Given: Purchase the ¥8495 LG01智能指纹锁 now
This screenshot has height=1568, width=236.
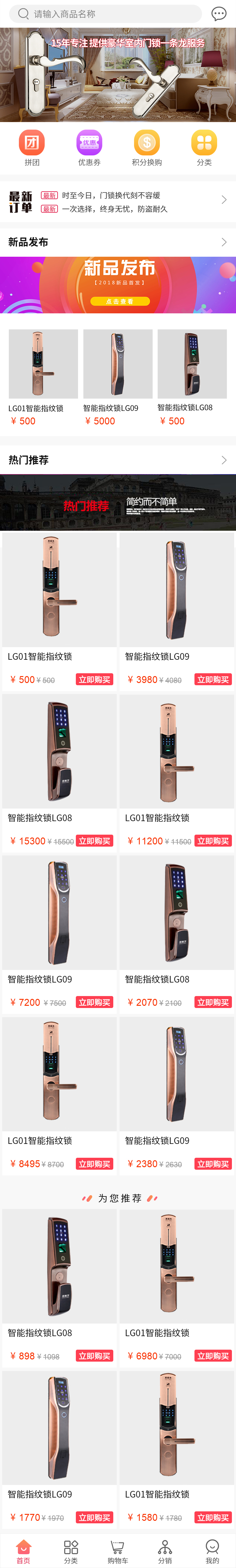Looking at the screenshot, I should coord(94,1164).
